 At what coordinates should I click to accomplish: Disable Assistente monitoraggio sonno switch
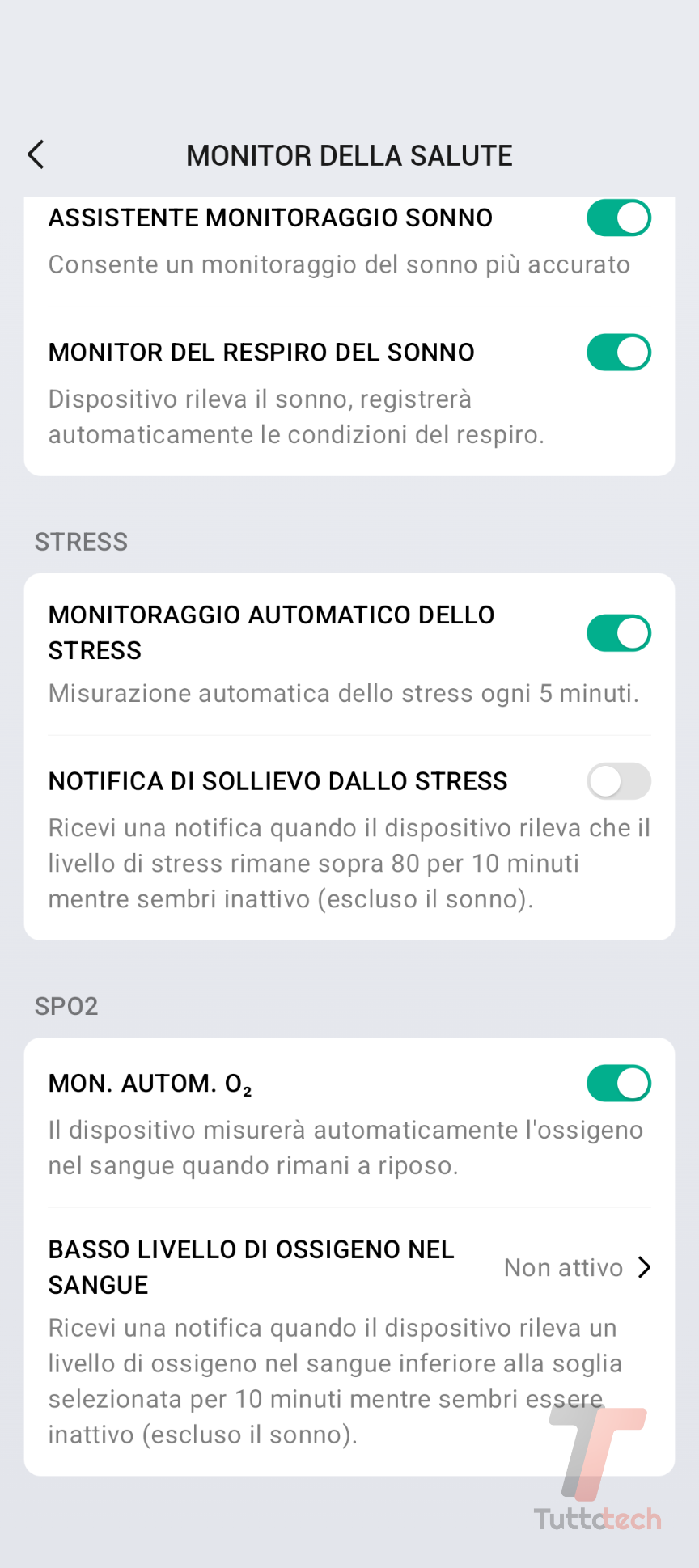pyautogui.click(x=619, y=218)
